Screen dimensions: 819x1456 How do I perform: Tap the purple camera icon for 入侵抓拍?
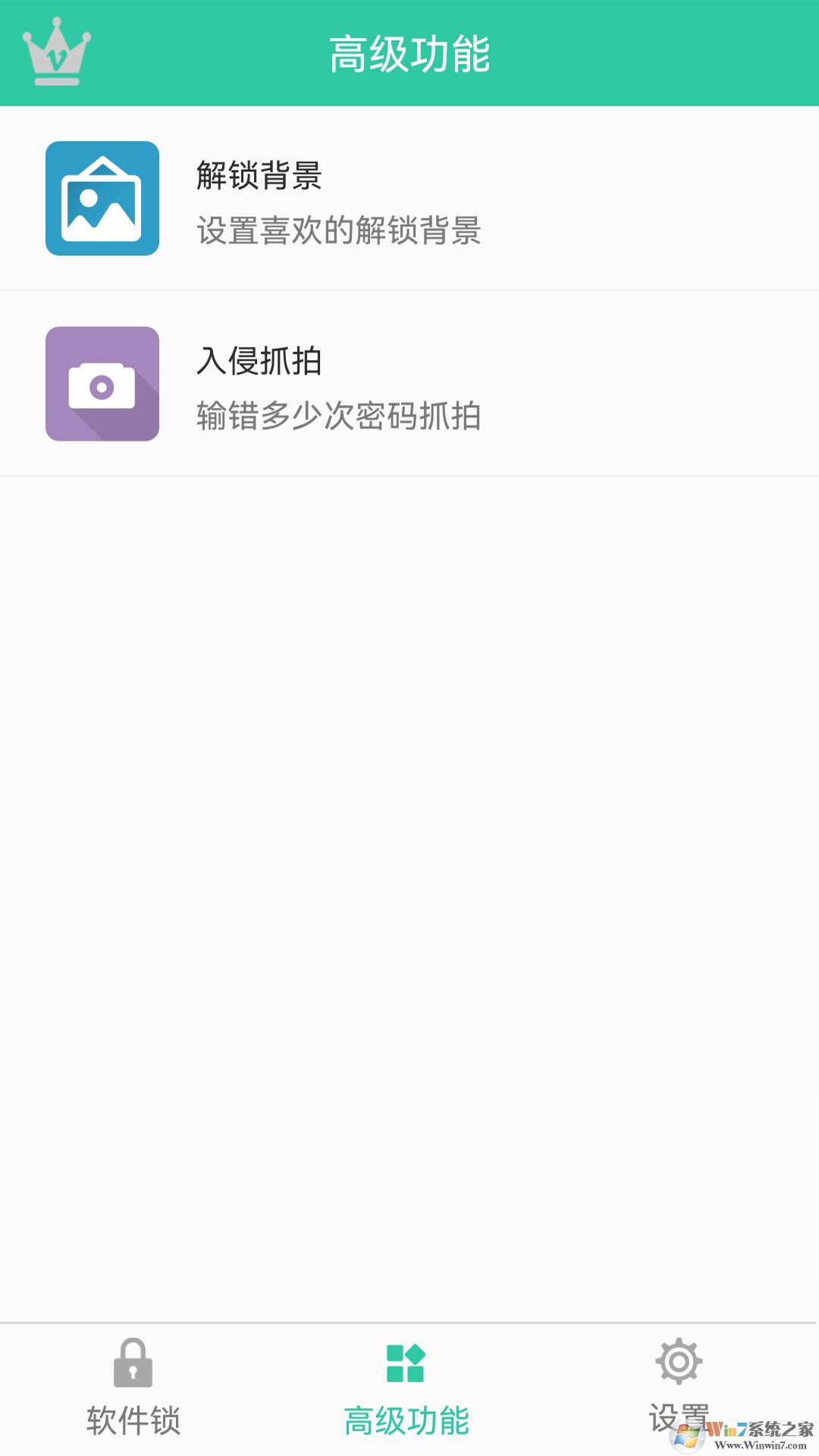pyautogui.click(x=102, y=383)
